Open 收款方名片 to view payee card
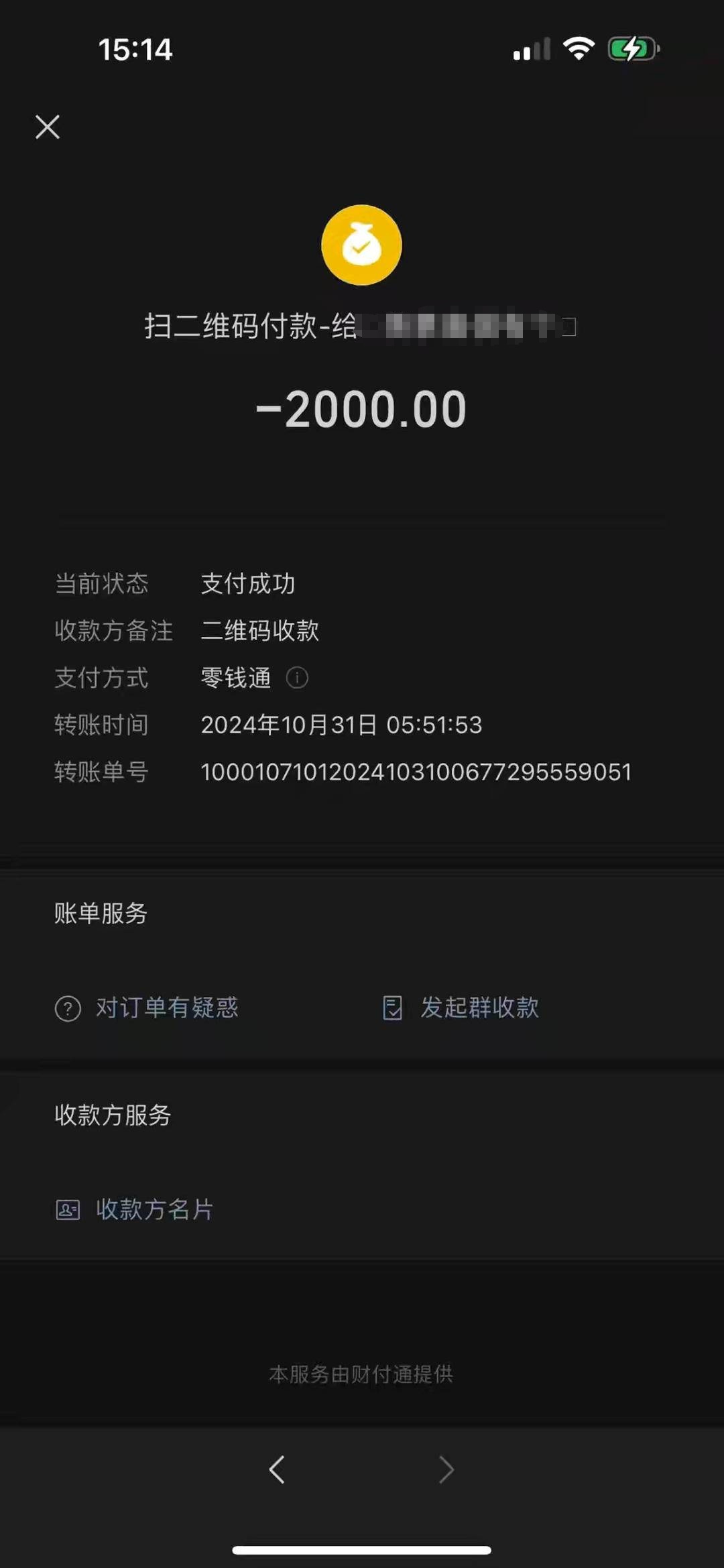724x1568 pixels. pyautogui.click(x=156, y=1210)
